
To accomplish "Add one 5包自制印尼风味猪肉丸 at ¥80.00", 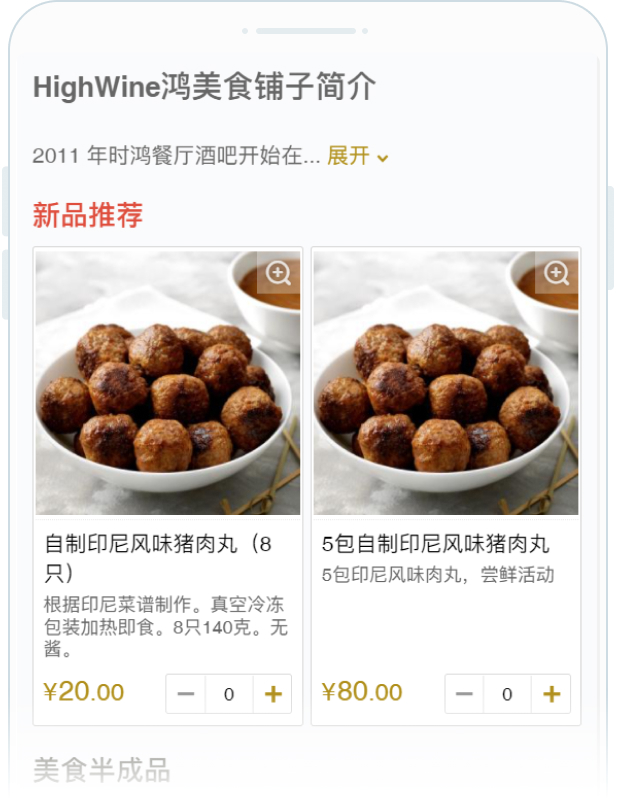I will [x=550, y=693].
